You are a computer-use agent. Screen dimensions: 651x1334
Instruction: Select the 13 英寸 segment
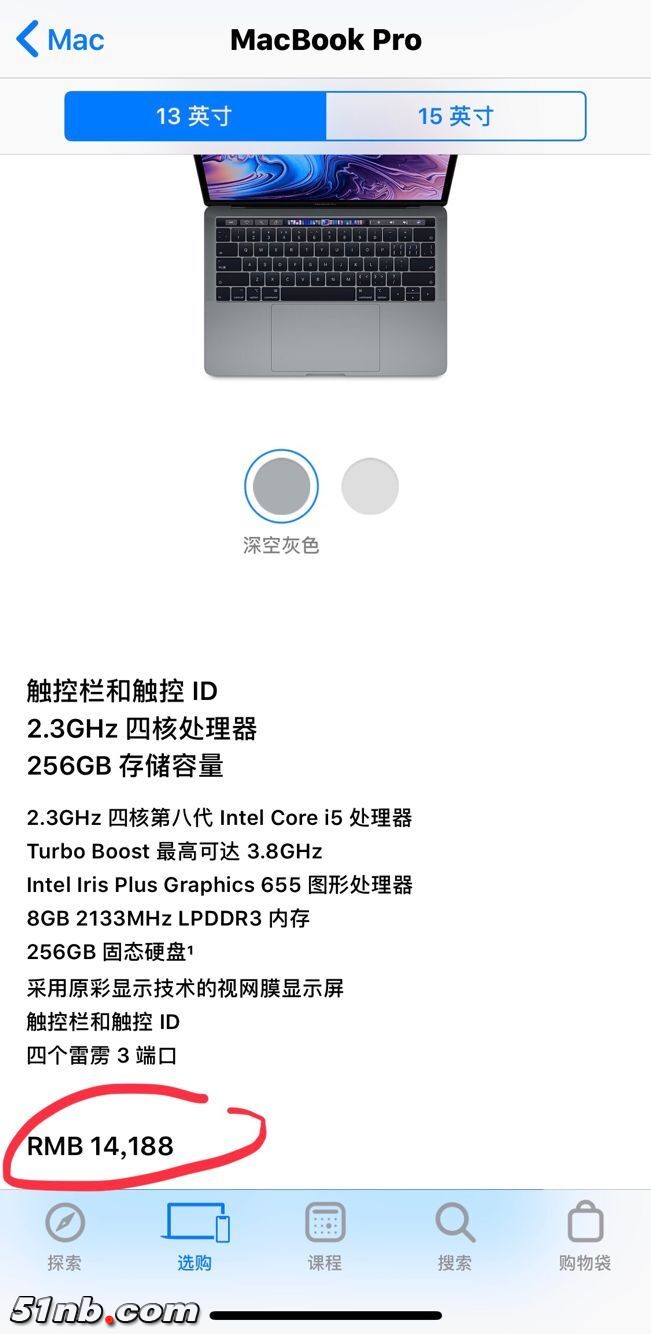click(195, 116)
